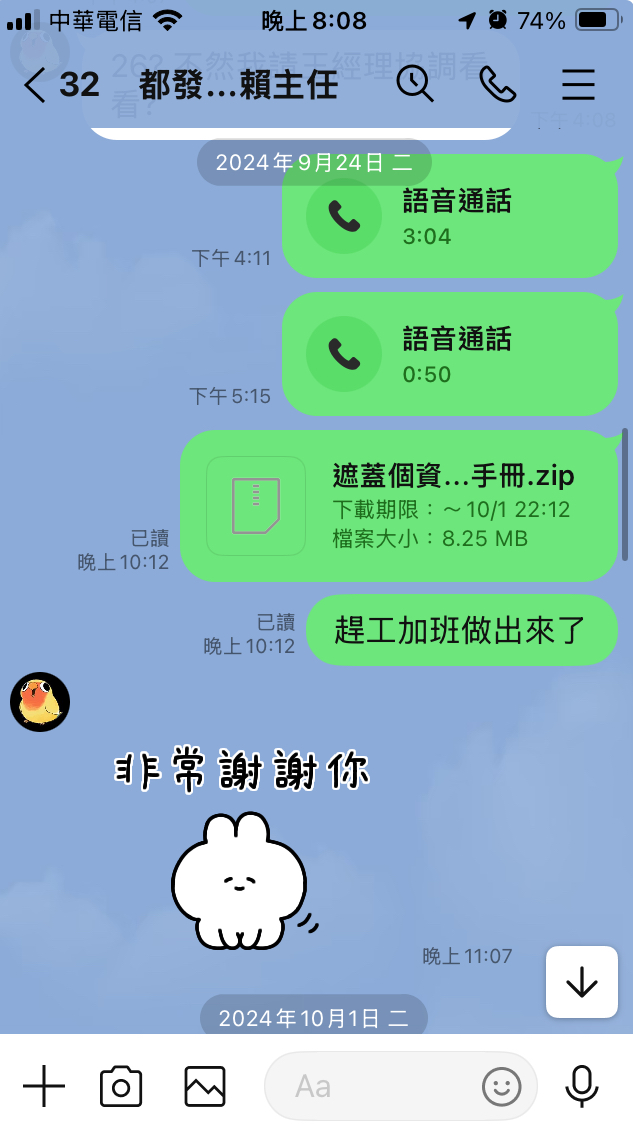This screenshot has height=1124, width=633.
Task: Open the plus attachment menu
Action: click(44, 1086)
